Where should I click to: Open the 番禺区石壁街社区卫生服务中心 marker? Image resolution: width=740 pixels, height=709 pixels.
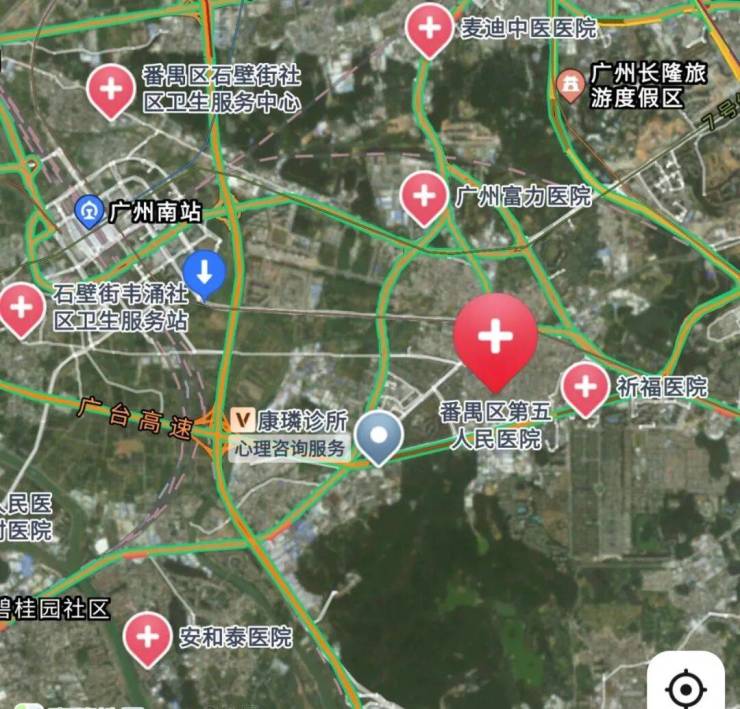point(110,89)
